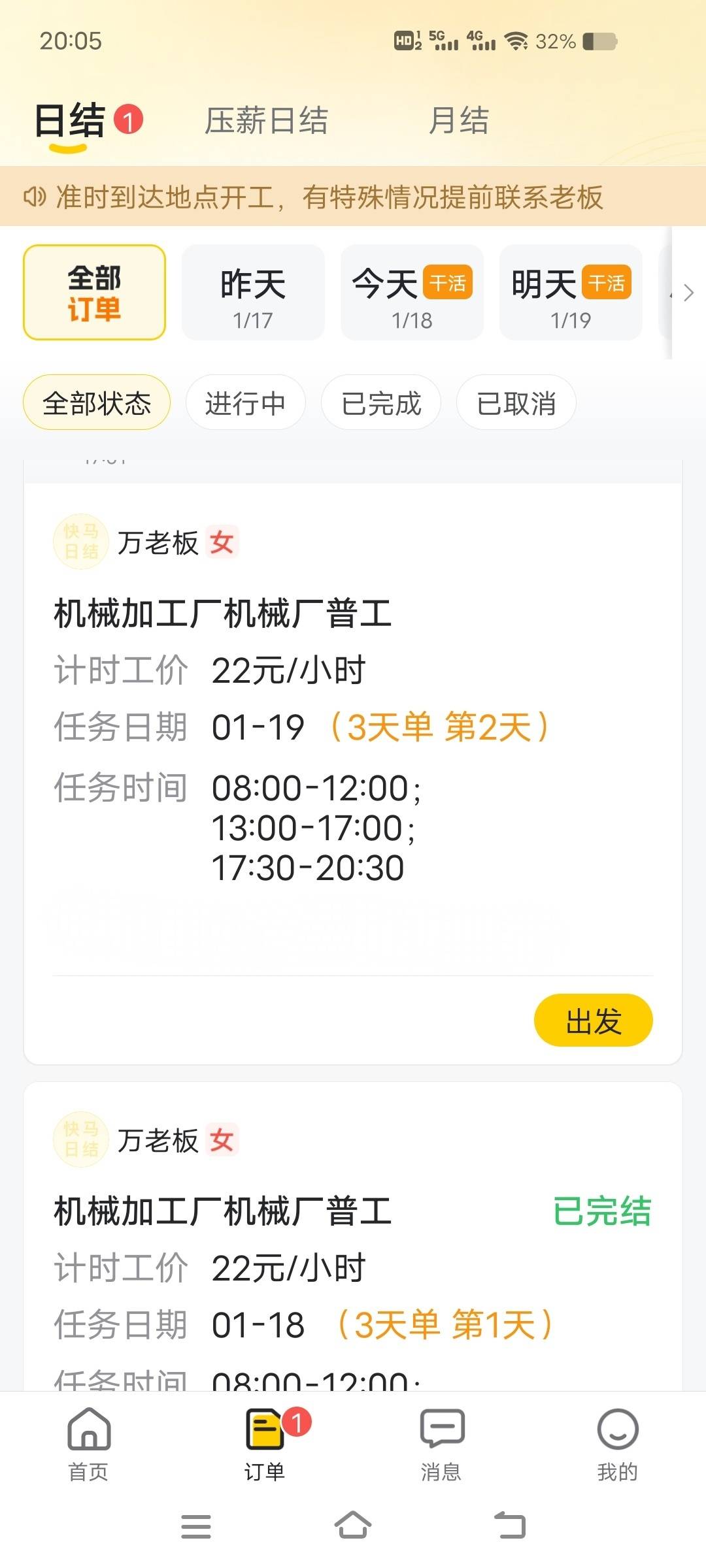Open the 消息 tab
Screen dimensions: 706x1568
tap(441, 1445)
